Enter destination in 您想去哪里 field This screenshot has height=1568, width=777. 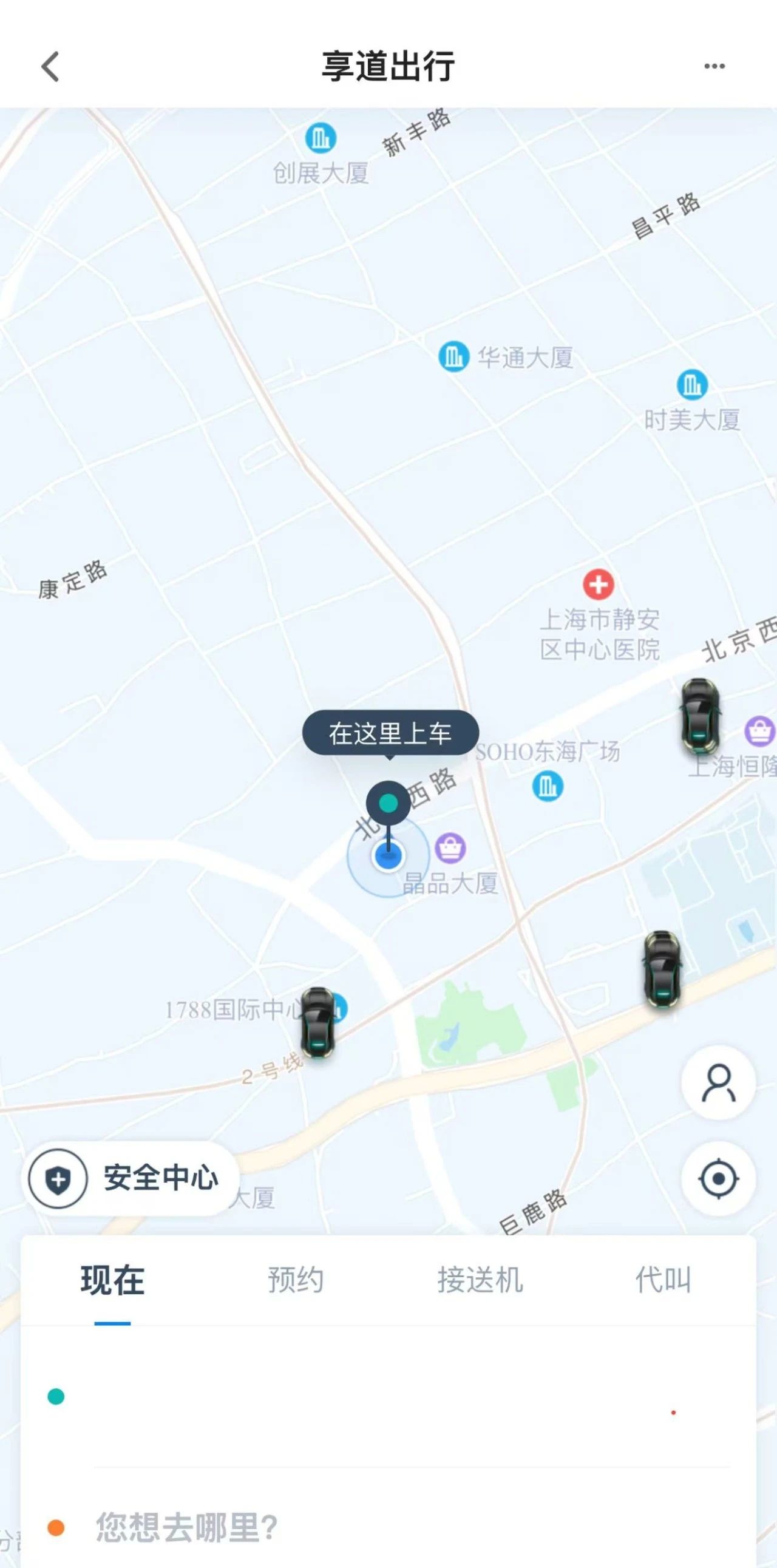pyautogui.click(x=365, y=1527)
